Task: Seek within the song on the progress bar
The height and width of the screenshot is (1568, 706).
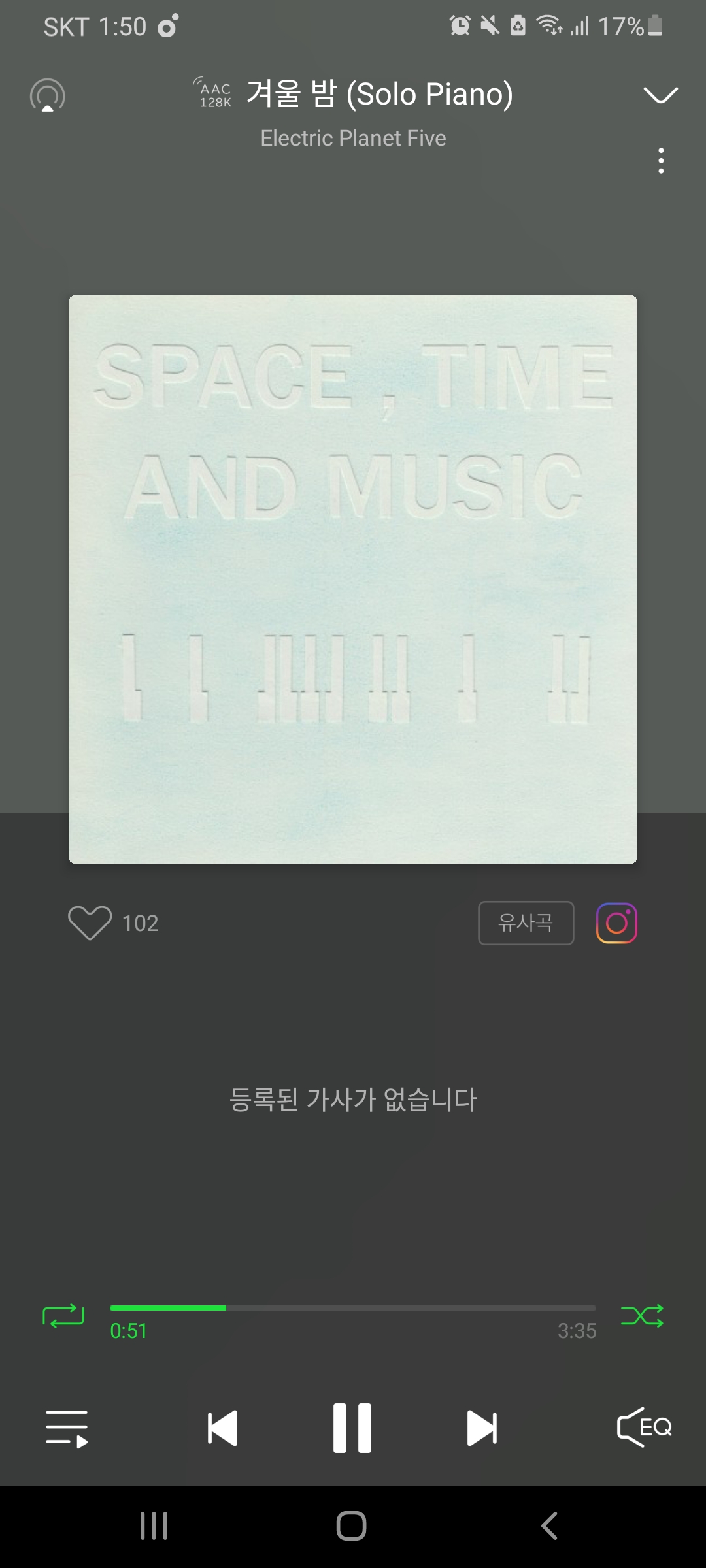Action: coord(353,1308)
